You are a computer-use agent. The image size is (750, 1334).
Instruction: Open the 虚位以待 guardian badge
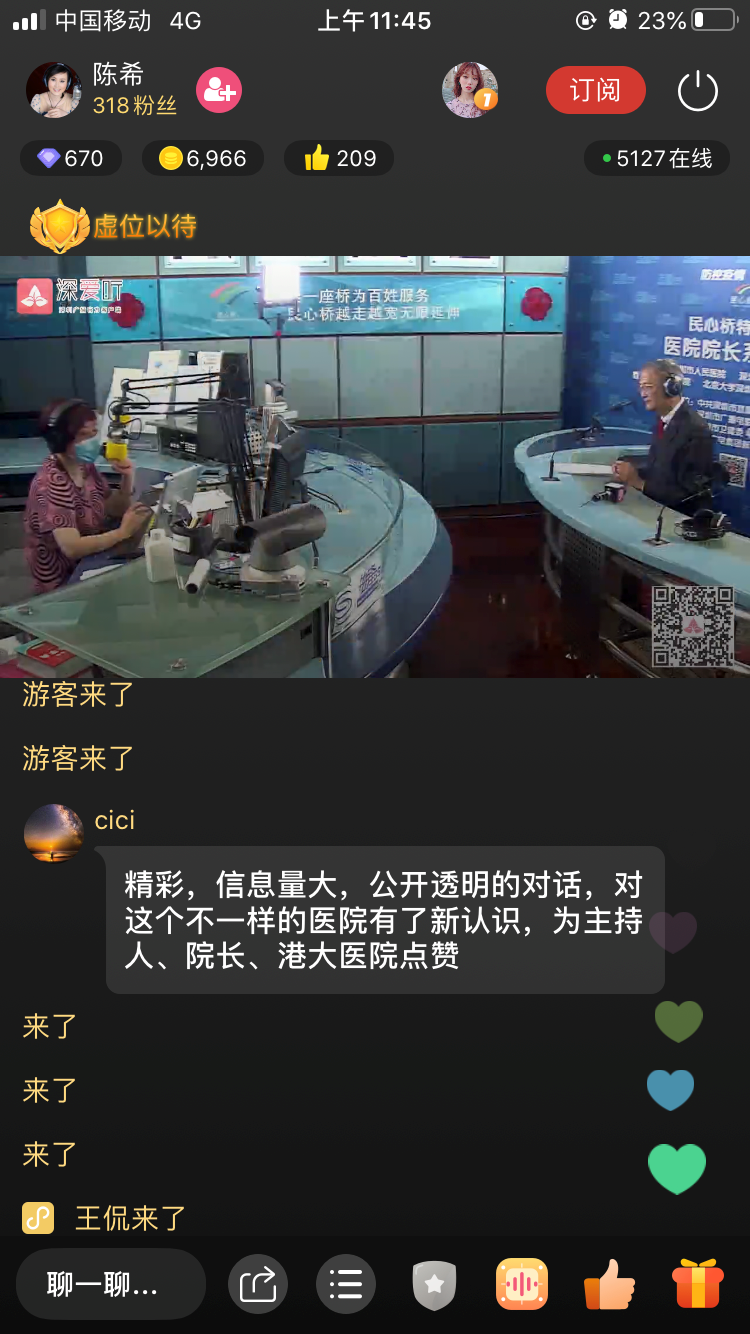113,226
